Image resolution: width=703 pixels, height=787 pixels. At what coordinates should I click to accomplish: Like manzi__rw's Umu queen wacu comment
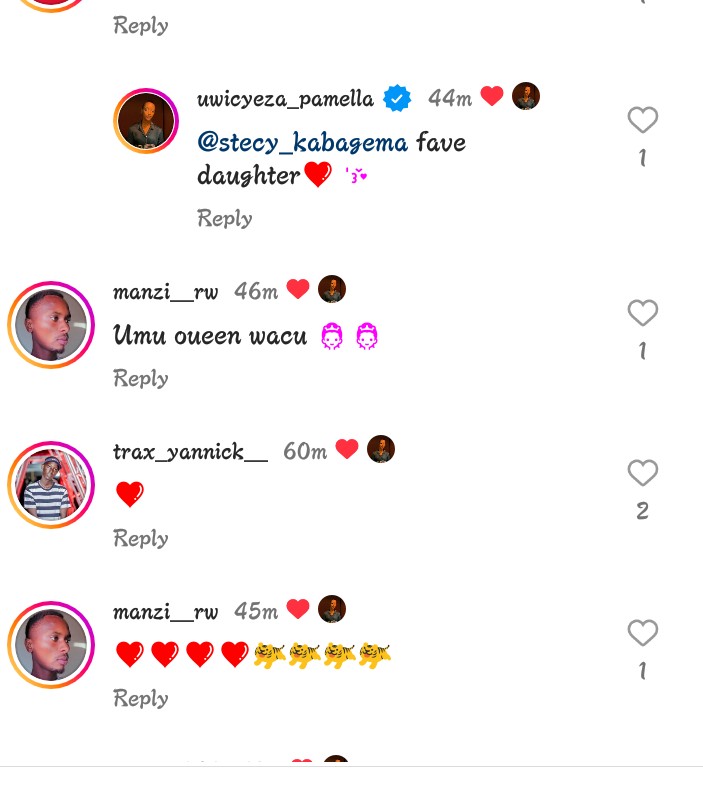coord(642,314)
